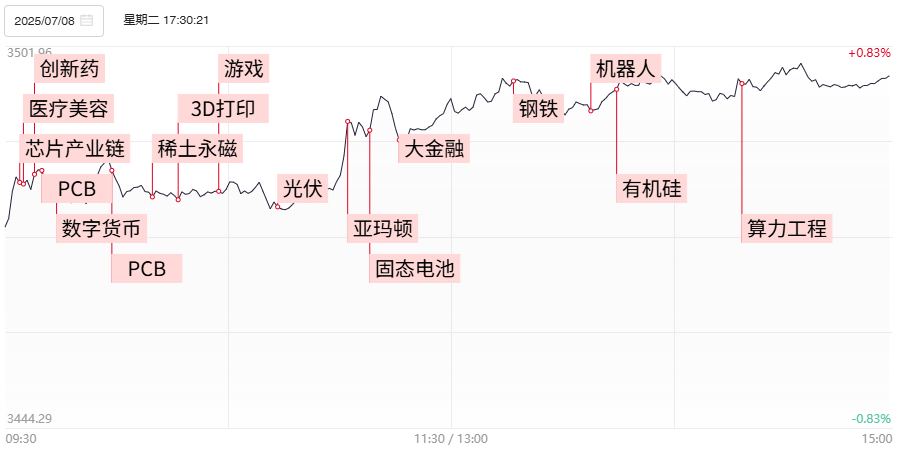
Task: Tap the 创新药 sector label
Action: [69, 69]
